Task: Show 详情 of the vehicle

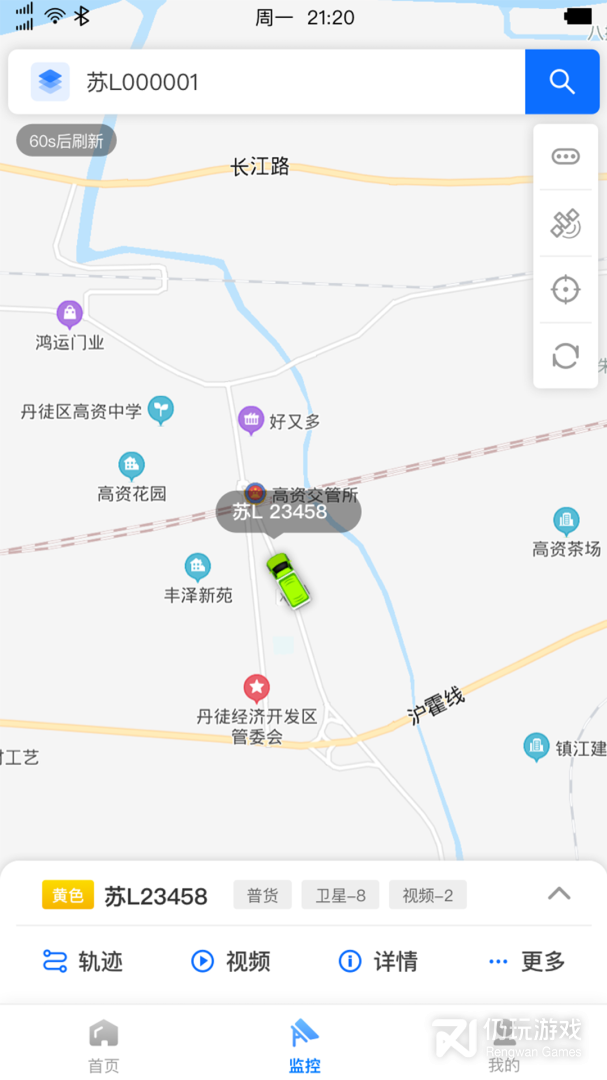Action: [378, 961]
